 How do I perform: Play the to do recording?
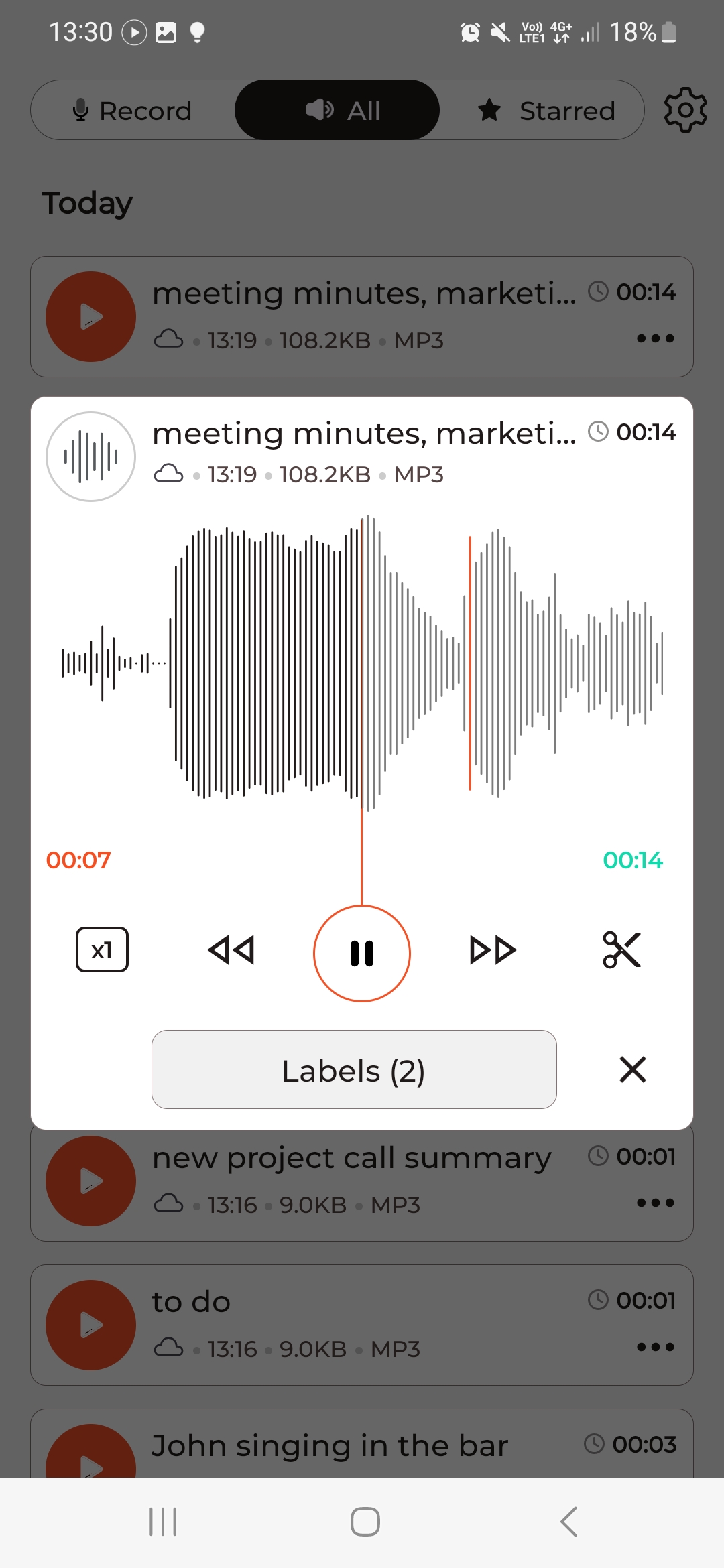point(90,1325)
